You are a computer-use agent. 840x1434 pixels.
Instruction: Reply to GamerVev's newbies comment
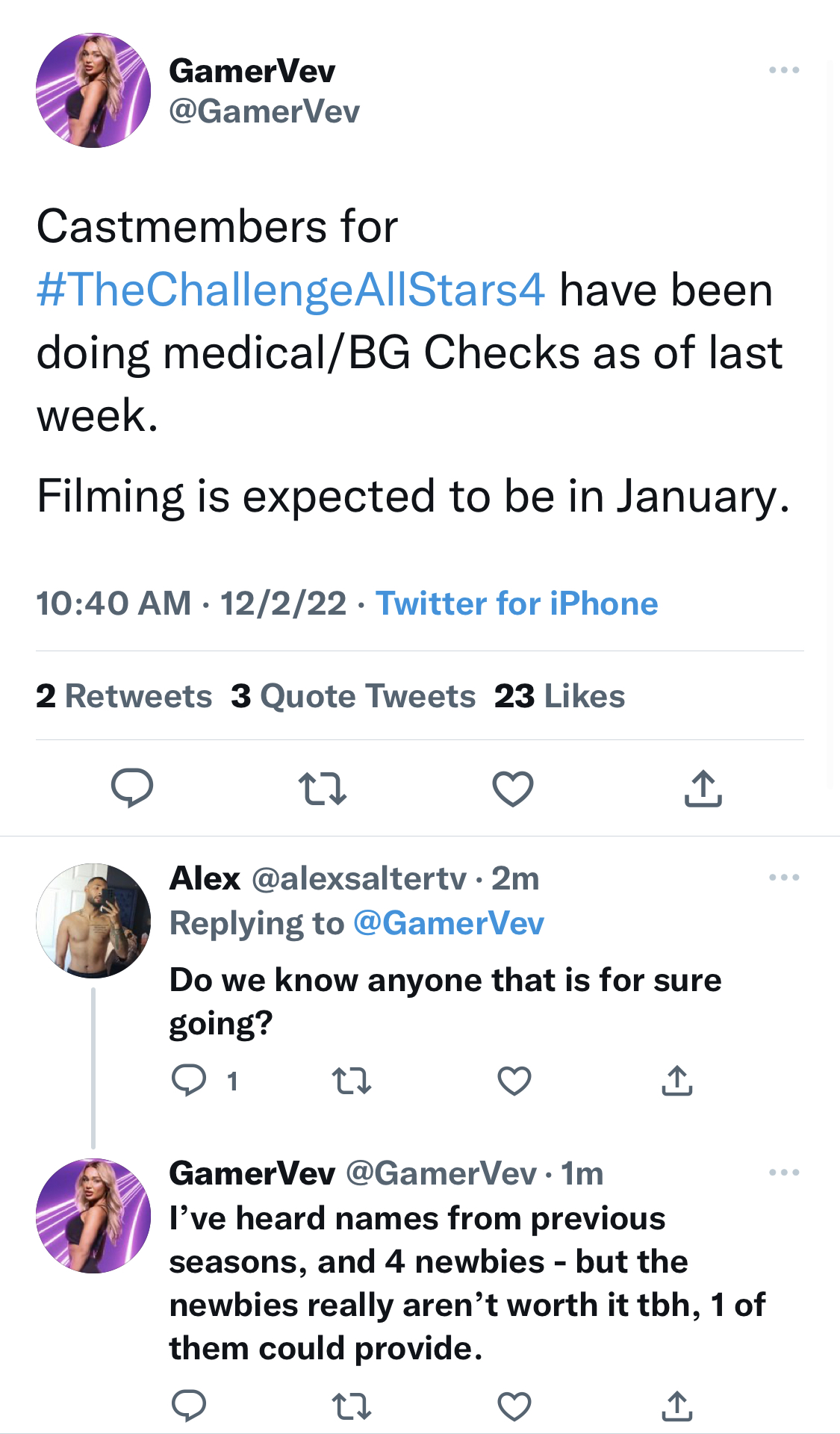(189, 1406)
